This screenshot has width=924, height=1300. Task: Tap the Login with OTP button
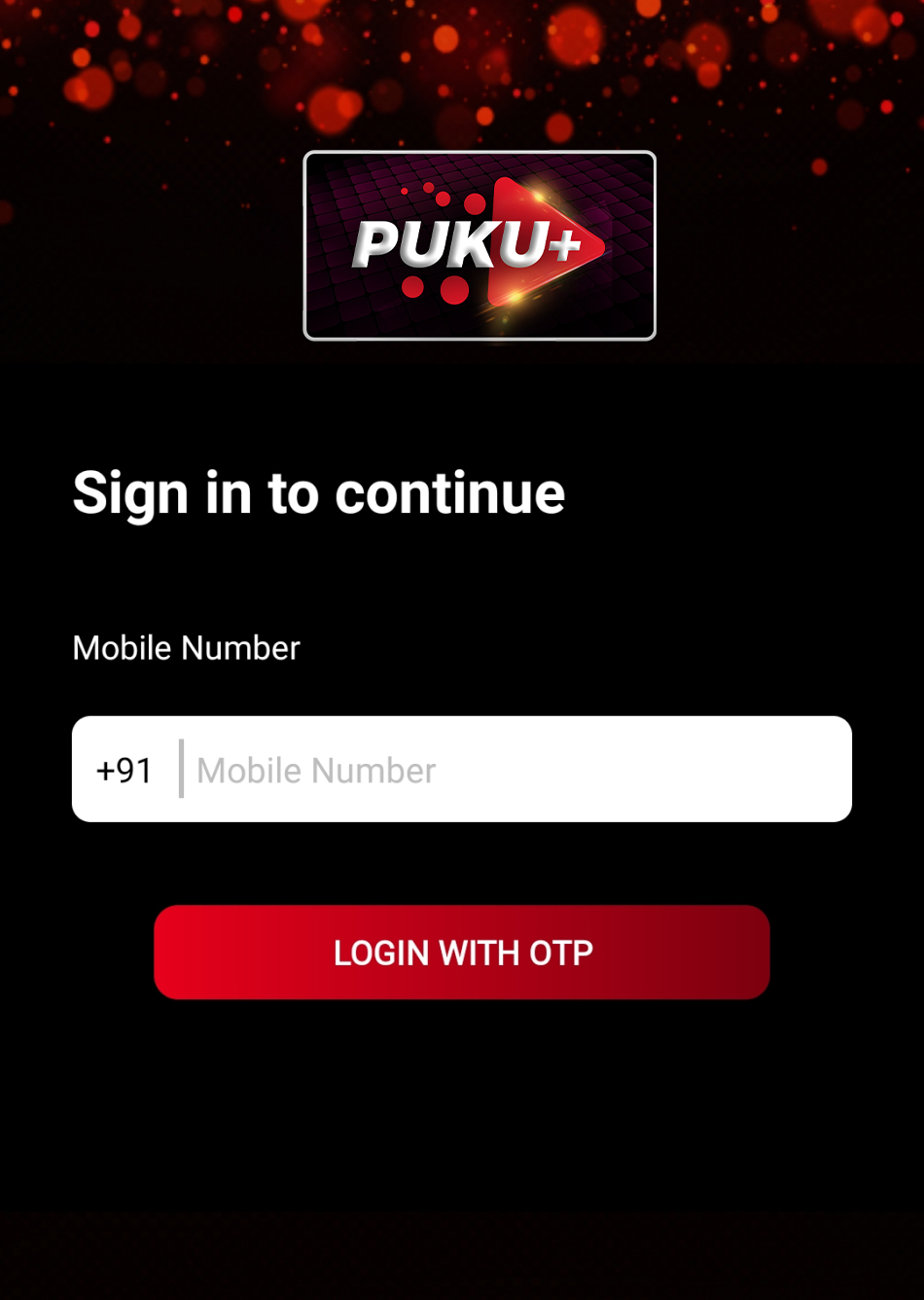pos(462,953)
